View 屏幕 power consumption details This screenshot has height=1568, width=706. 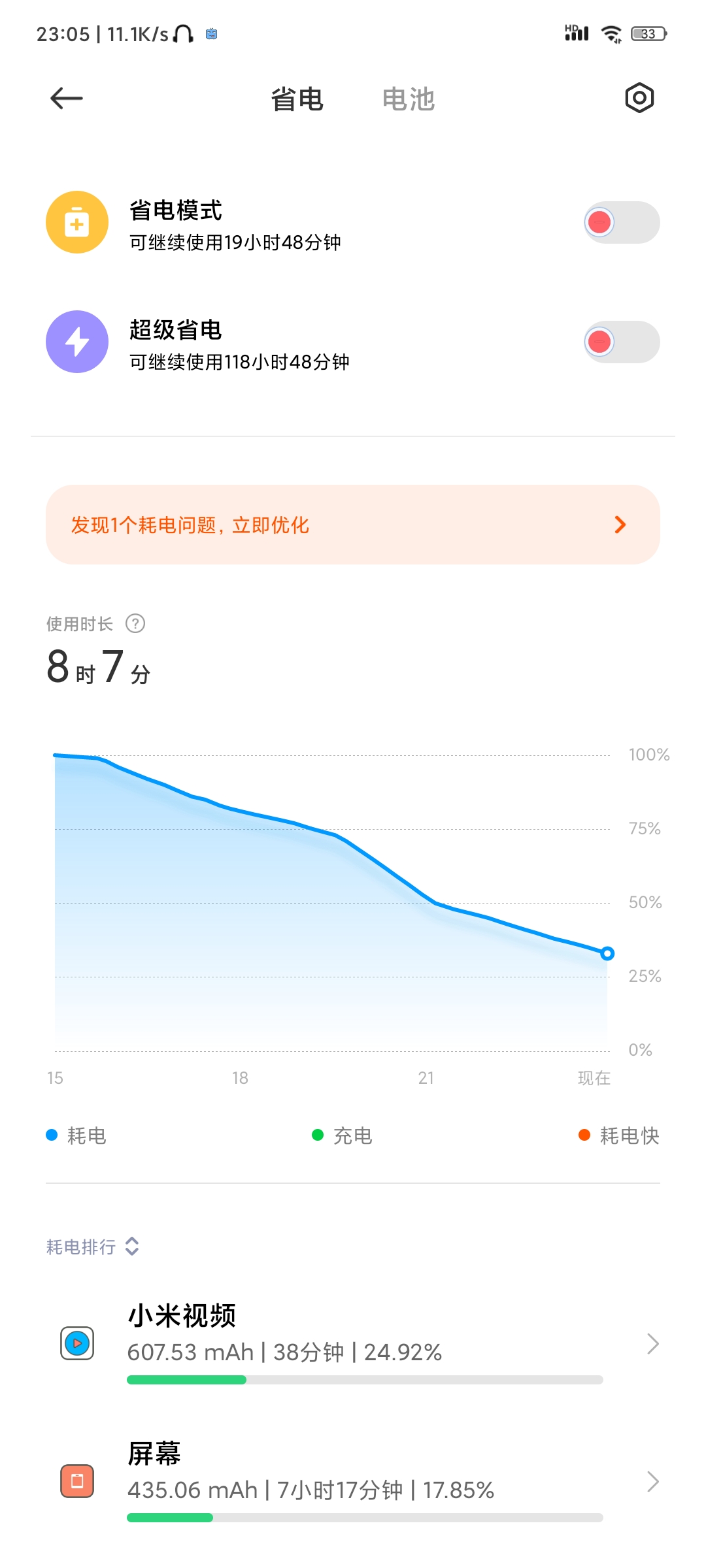point(353,1481)
